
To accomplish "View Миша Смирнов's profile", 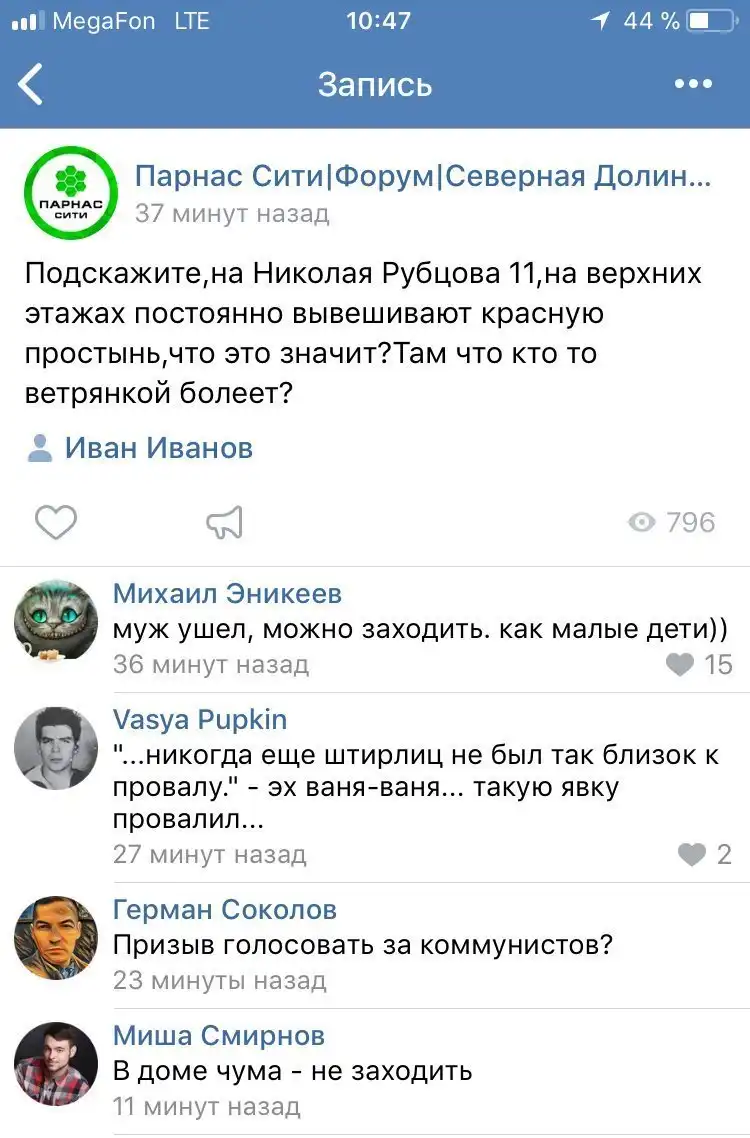I will pyautogui.click(x=218, y=1035).
